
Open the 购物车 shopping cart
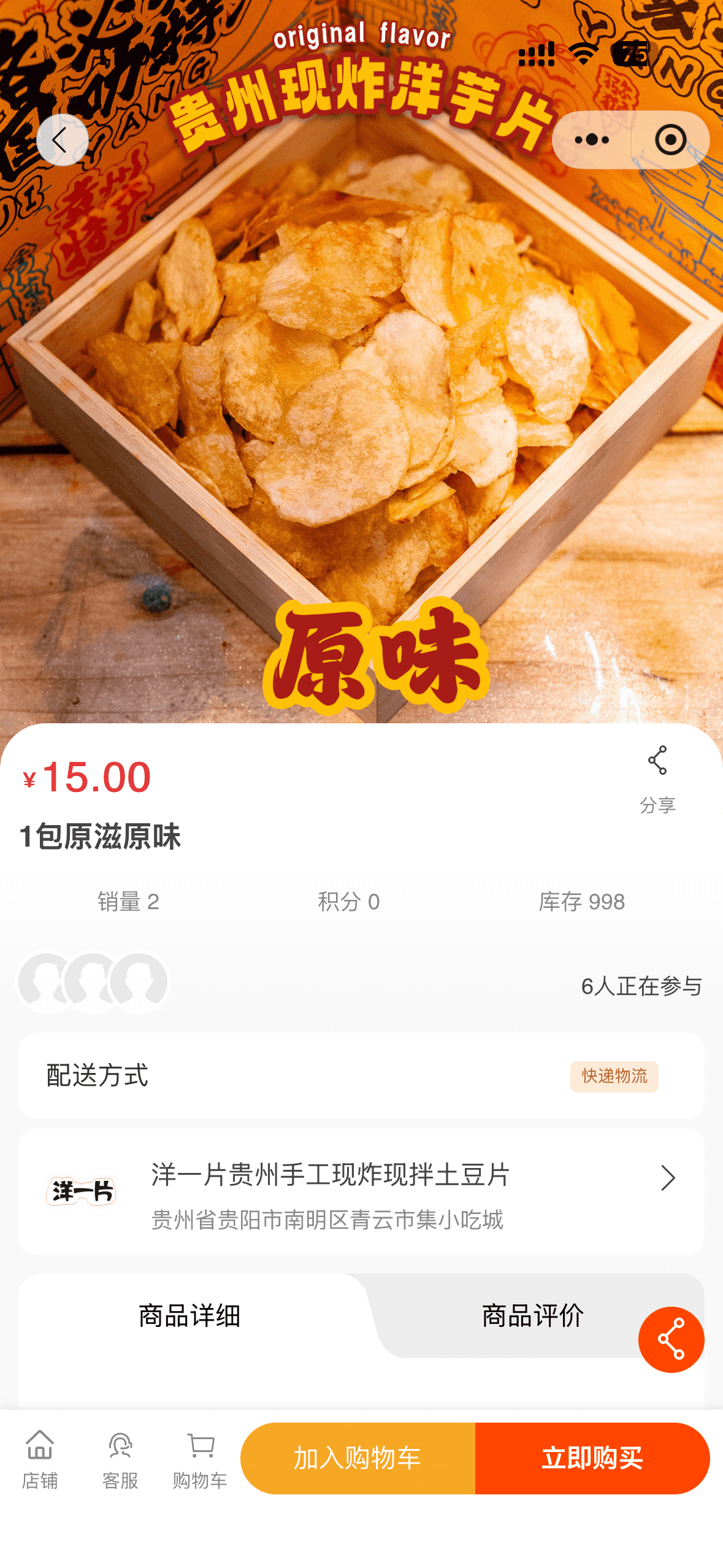point(200,1459)
